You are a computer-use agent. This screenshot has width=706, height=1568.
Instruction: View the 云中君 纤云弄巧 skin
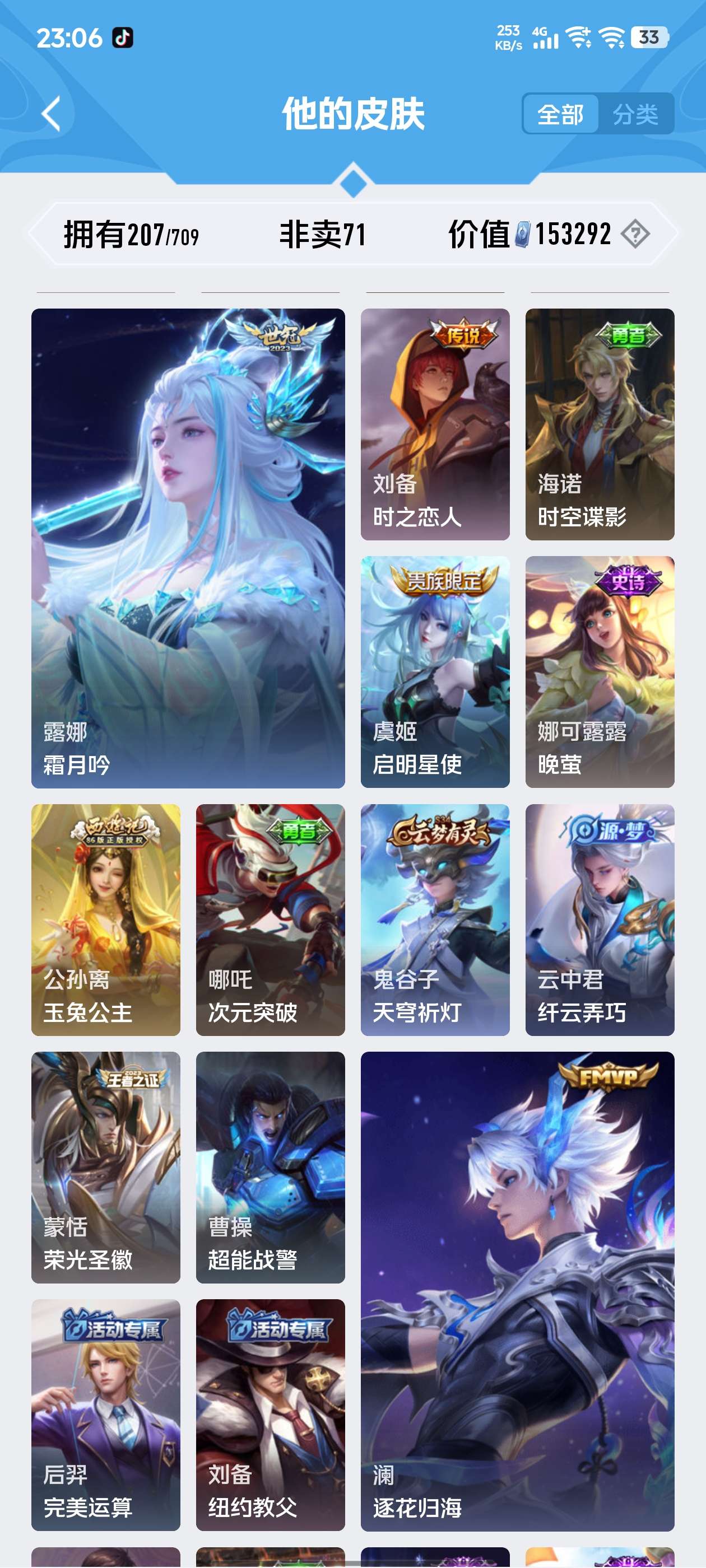(x=600, y=919)
